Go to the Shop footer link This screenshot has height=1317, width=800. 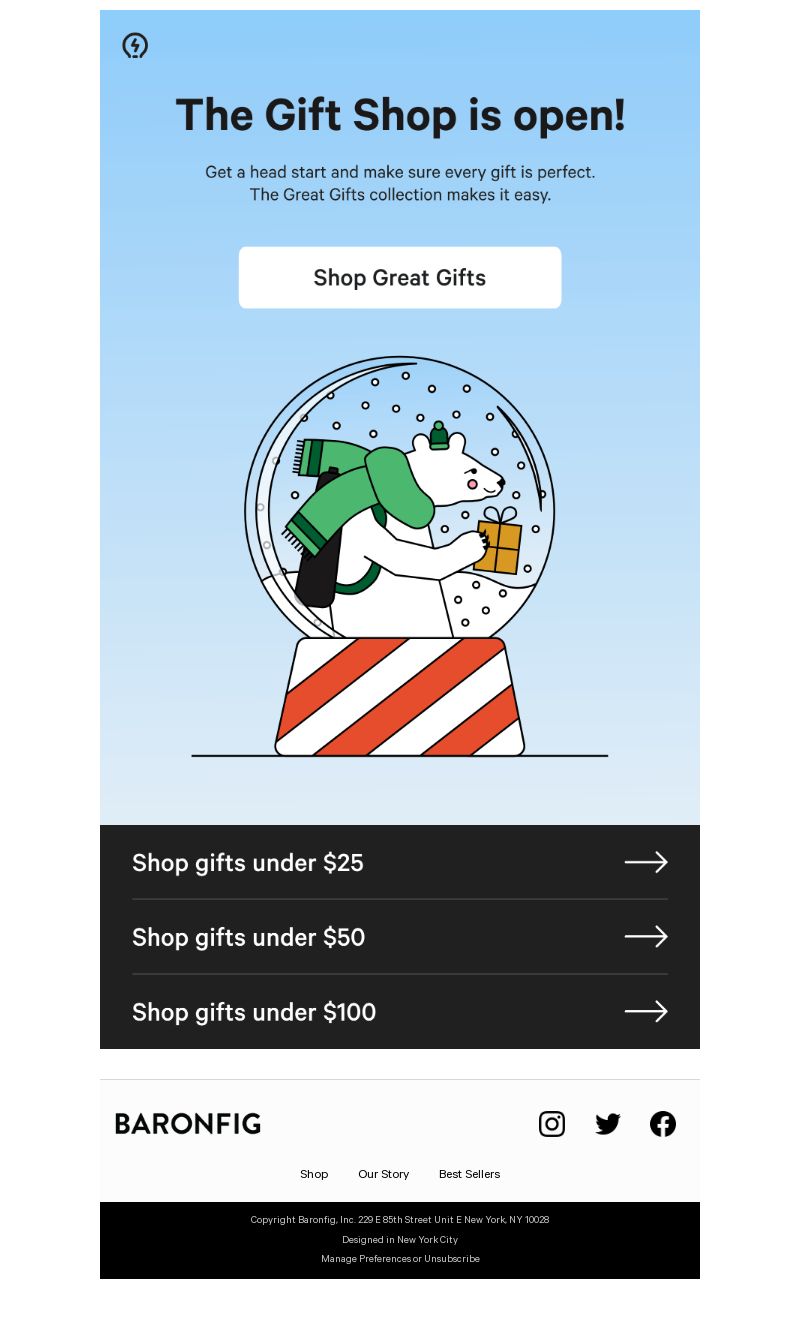point(314,1174)
